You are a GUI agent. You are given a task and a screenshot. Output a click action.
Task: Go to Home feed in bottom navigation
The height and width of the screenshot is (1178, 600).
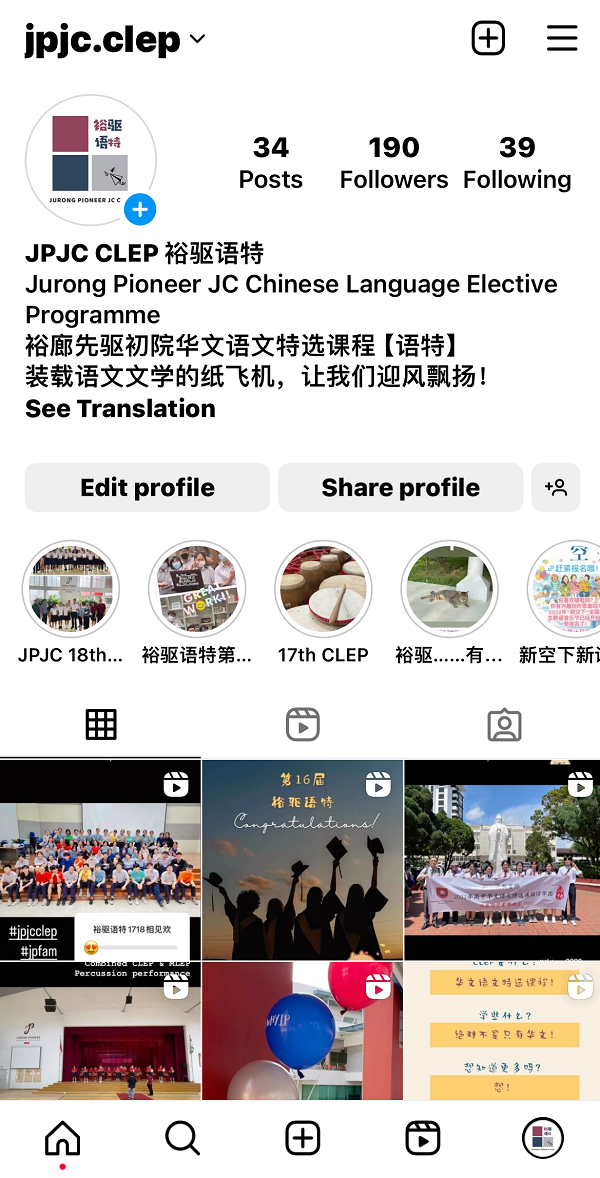point(63,1137)
